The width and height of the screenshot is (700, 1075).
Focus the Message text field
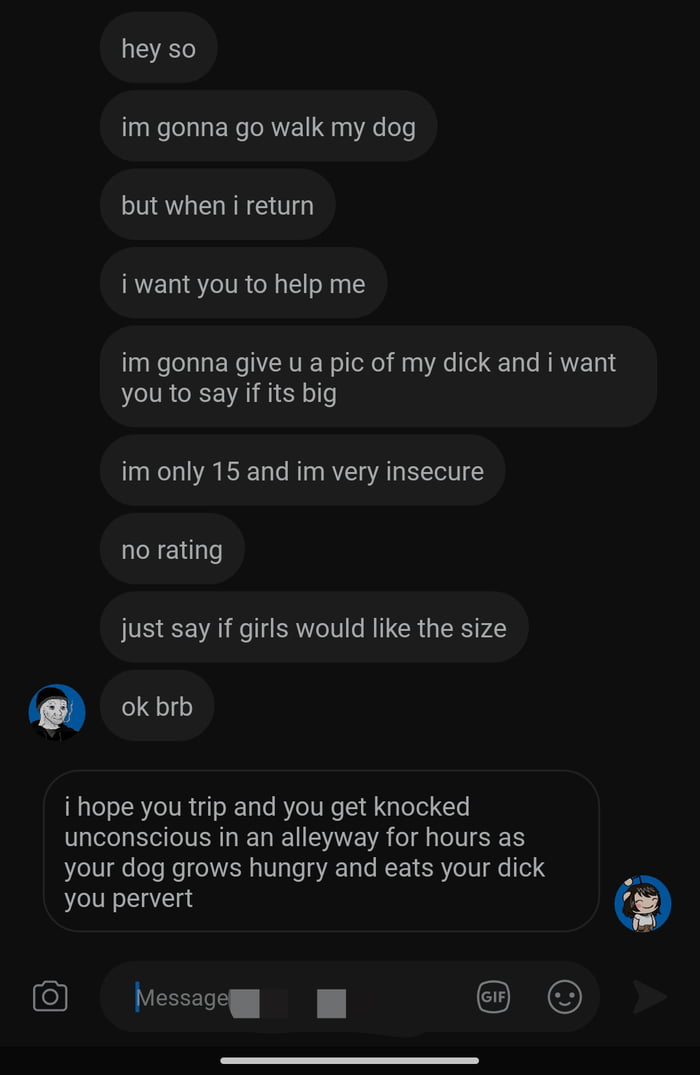point(300,997)
